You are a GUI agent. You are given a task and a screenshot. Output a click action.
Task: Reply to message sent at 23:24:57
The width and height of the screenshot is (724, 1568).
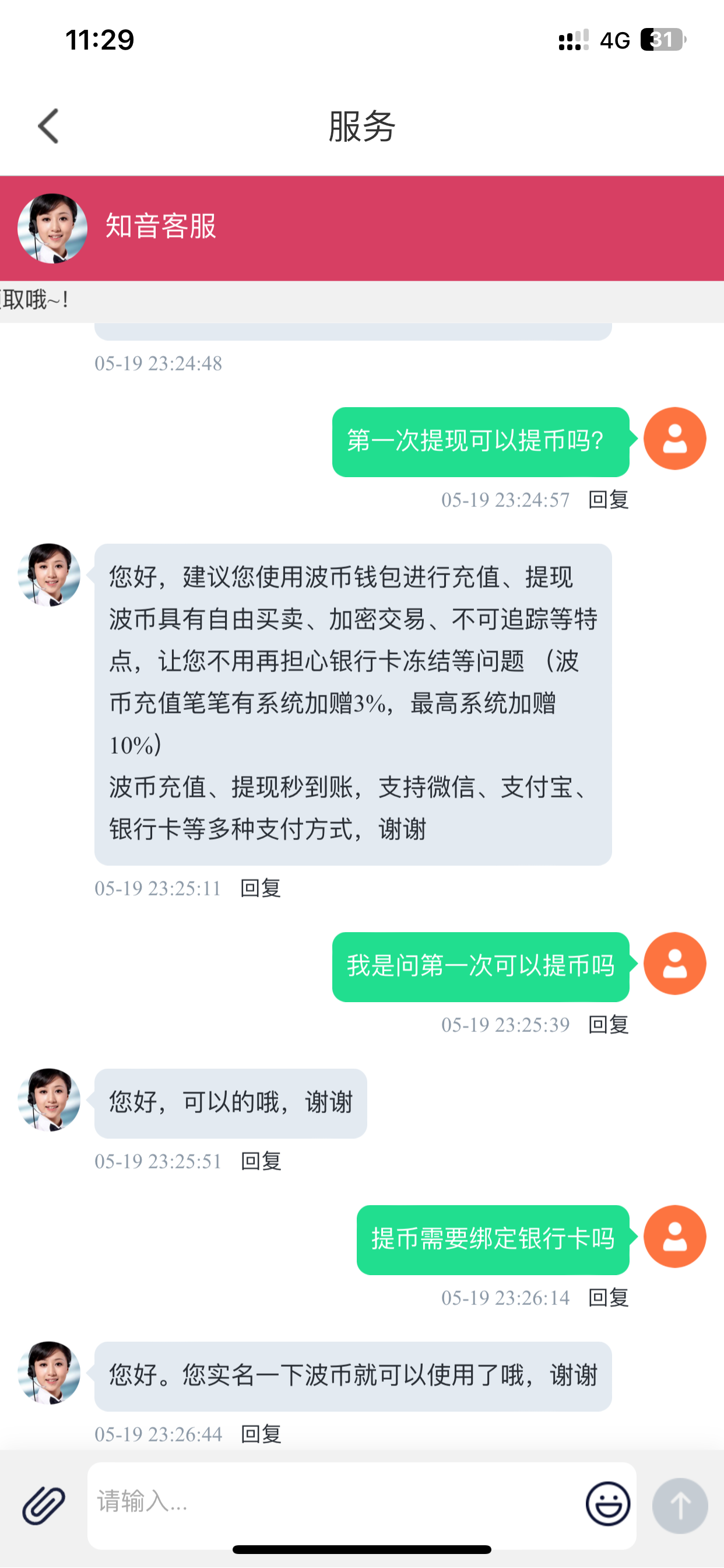(x=609, y=500)
